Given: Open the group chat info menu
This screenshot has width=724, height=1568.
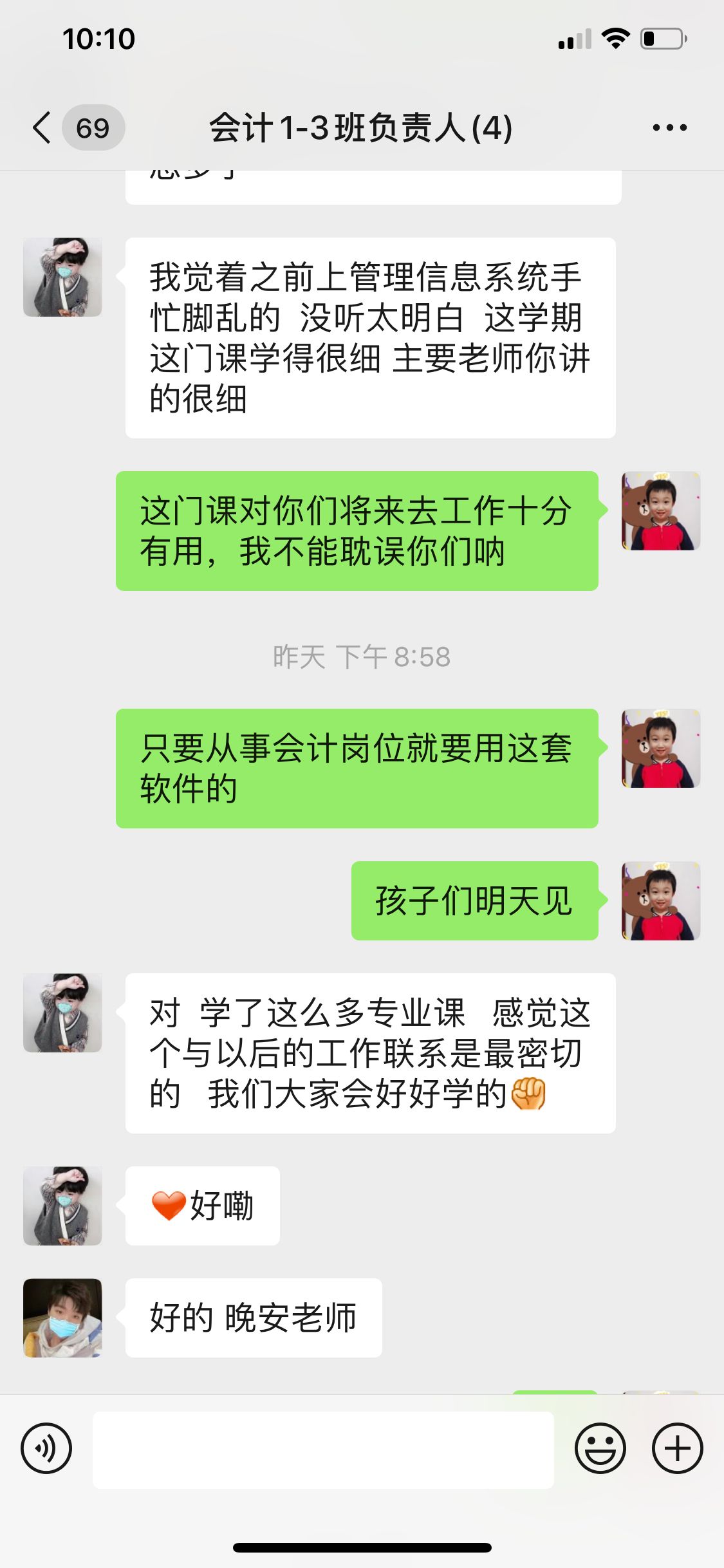Looking at the screenshot, I should pyautogui.click(x=669, y=127).
